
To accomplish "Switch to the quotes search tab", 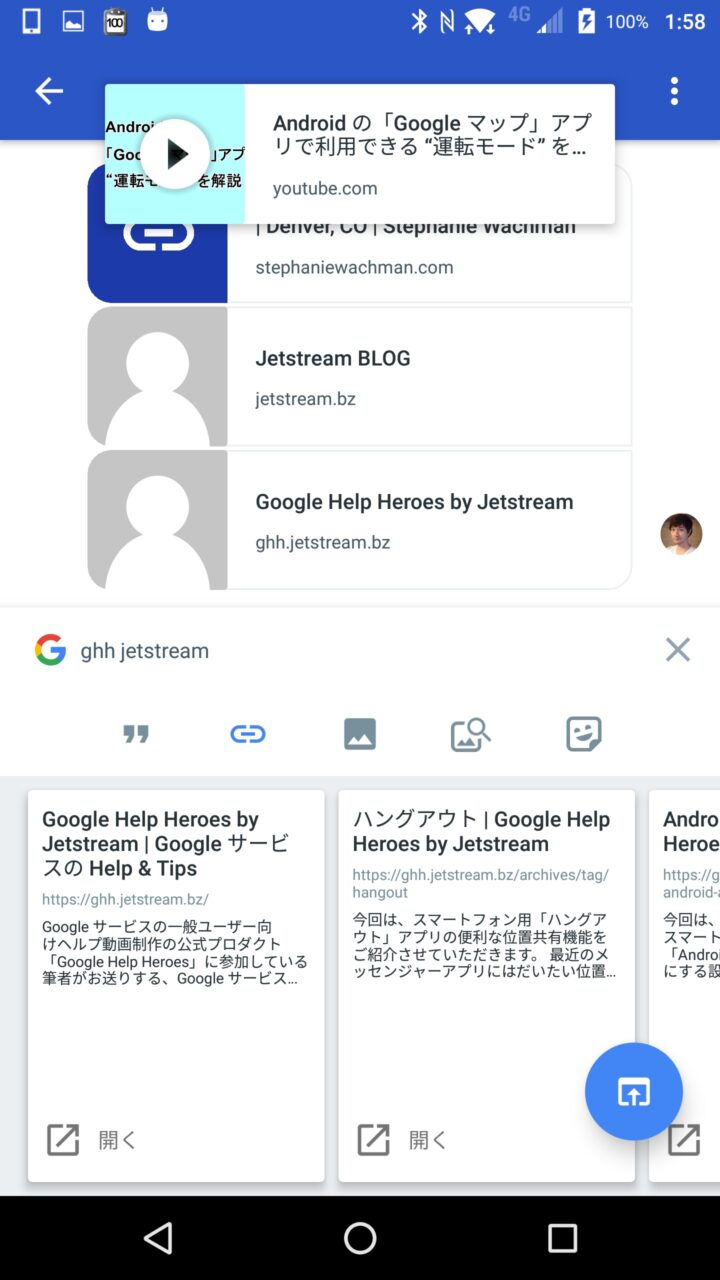I will (x=136, y=734).
